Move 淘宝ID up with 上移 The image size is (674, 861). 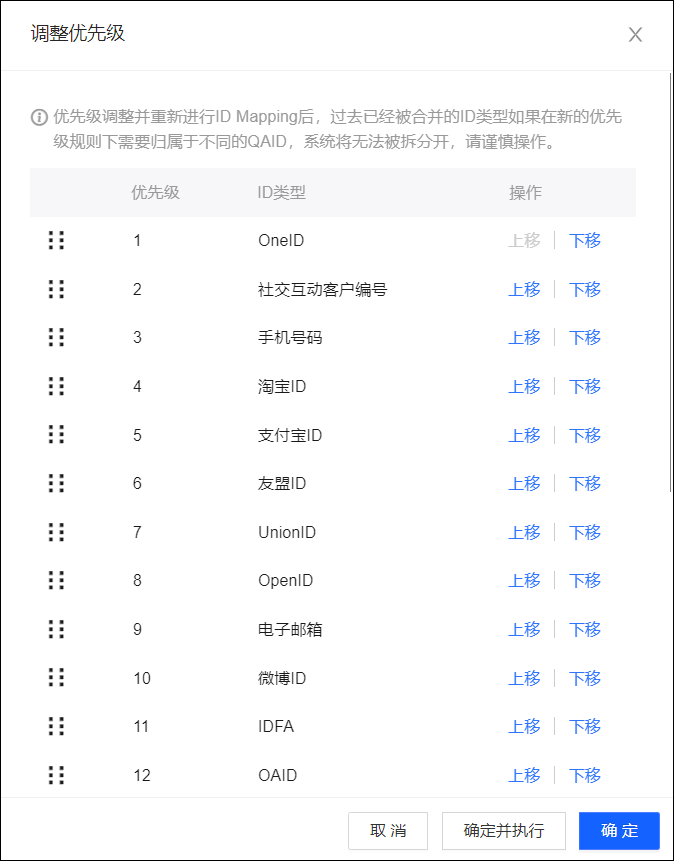pyautogui.click(x=524, y=387)
